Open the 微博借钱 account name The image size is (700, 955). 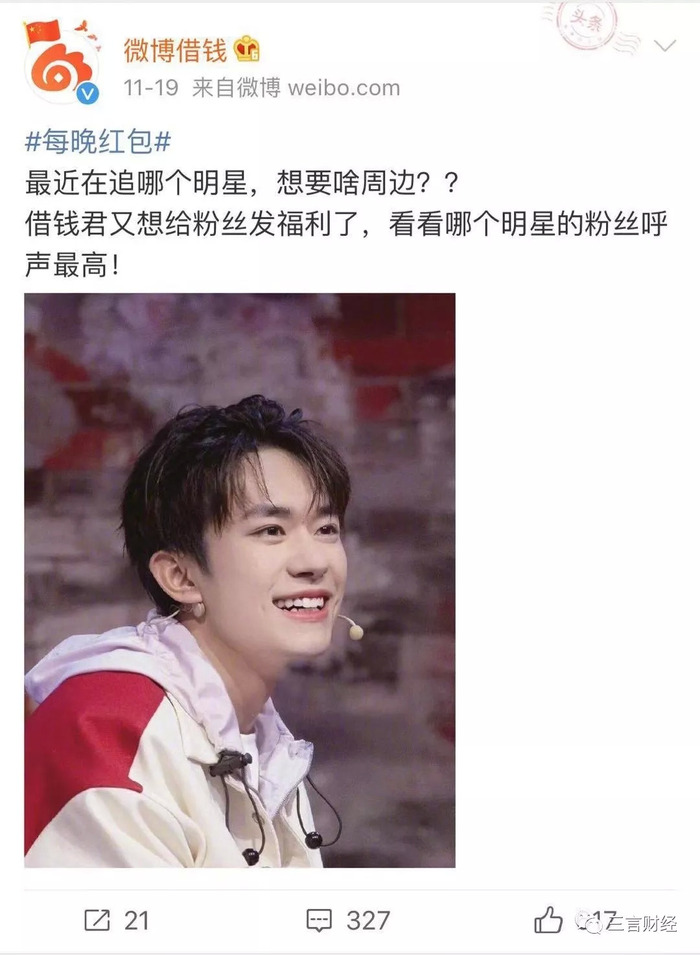pos(175,49)
